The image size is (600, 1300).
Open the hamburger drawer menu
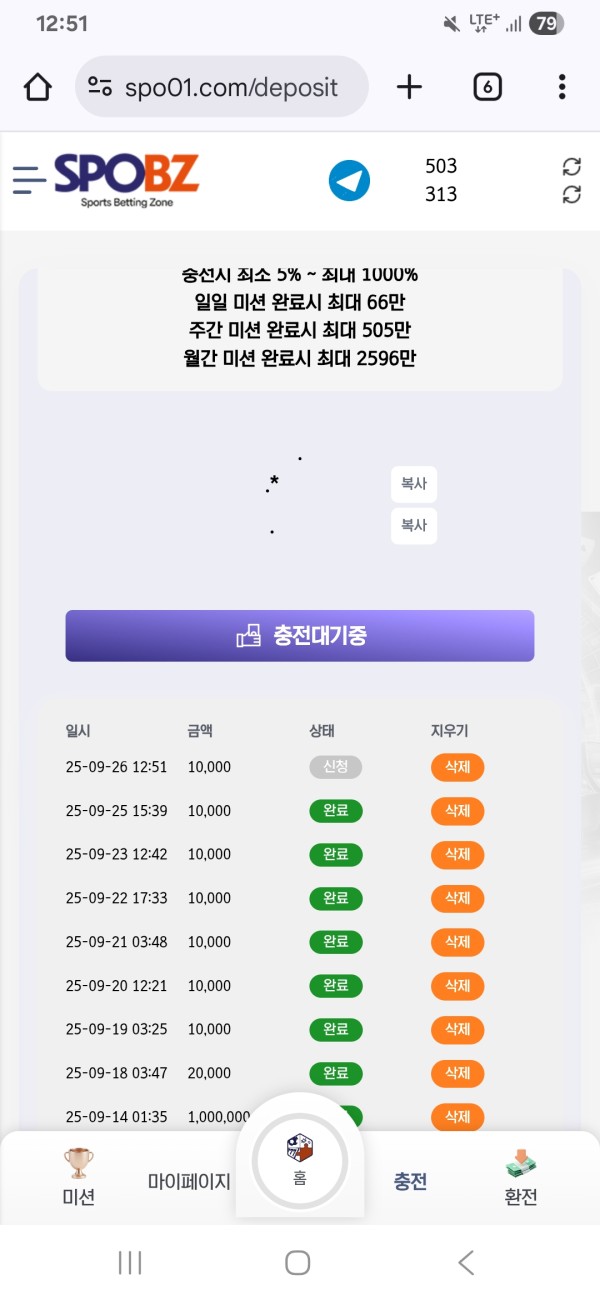[29, 180]
